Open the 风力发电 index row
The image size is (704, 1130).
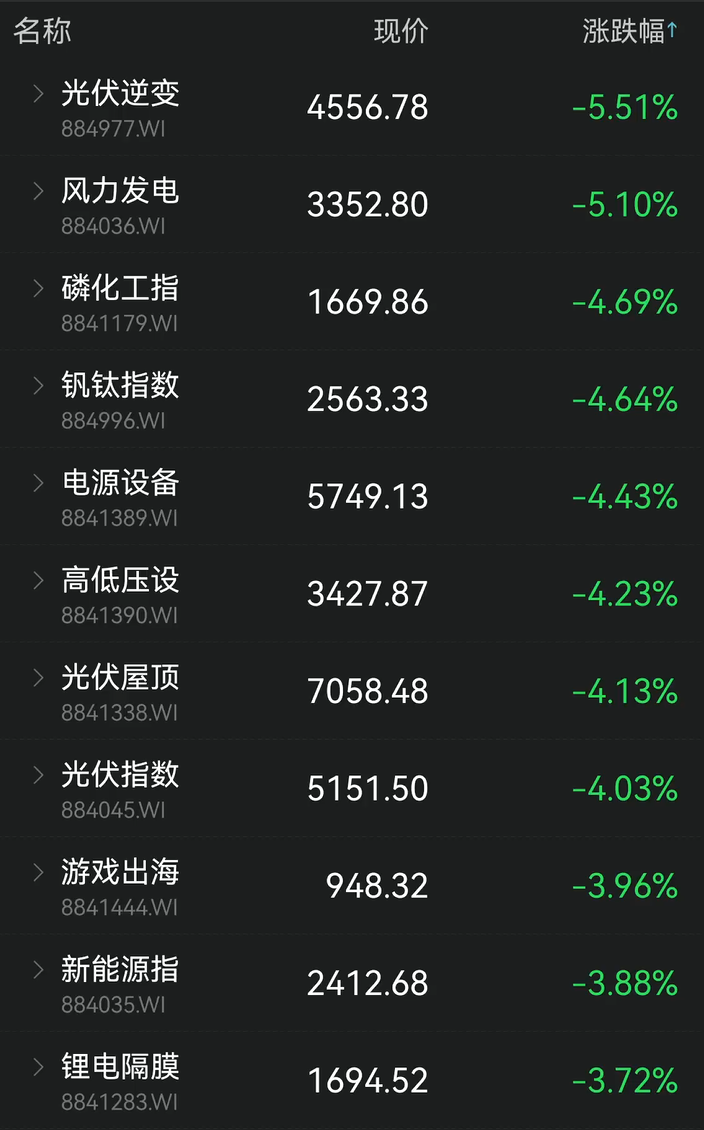coord(352,204)
